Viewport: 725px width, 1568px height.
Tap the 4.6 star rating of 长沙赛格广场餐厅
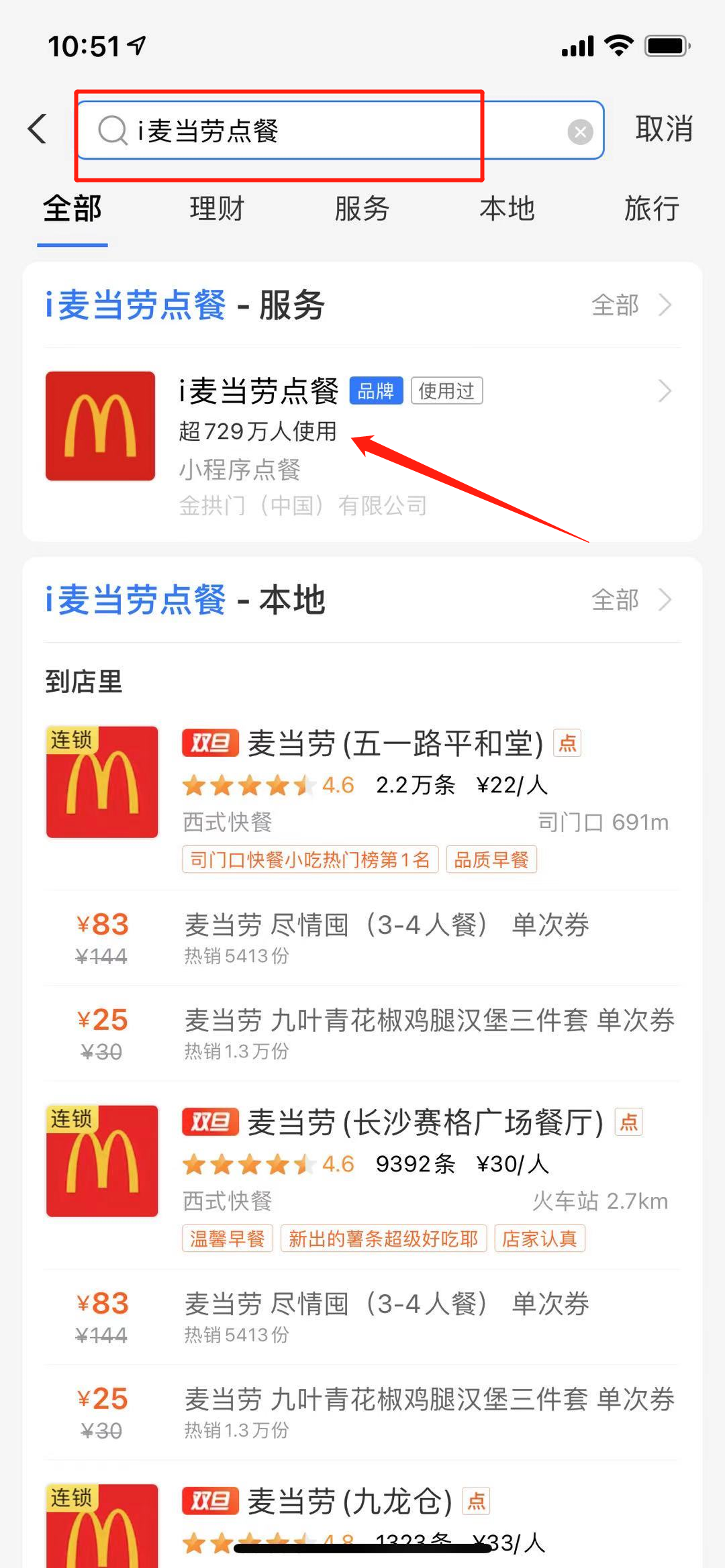[x=340, y=1164]
